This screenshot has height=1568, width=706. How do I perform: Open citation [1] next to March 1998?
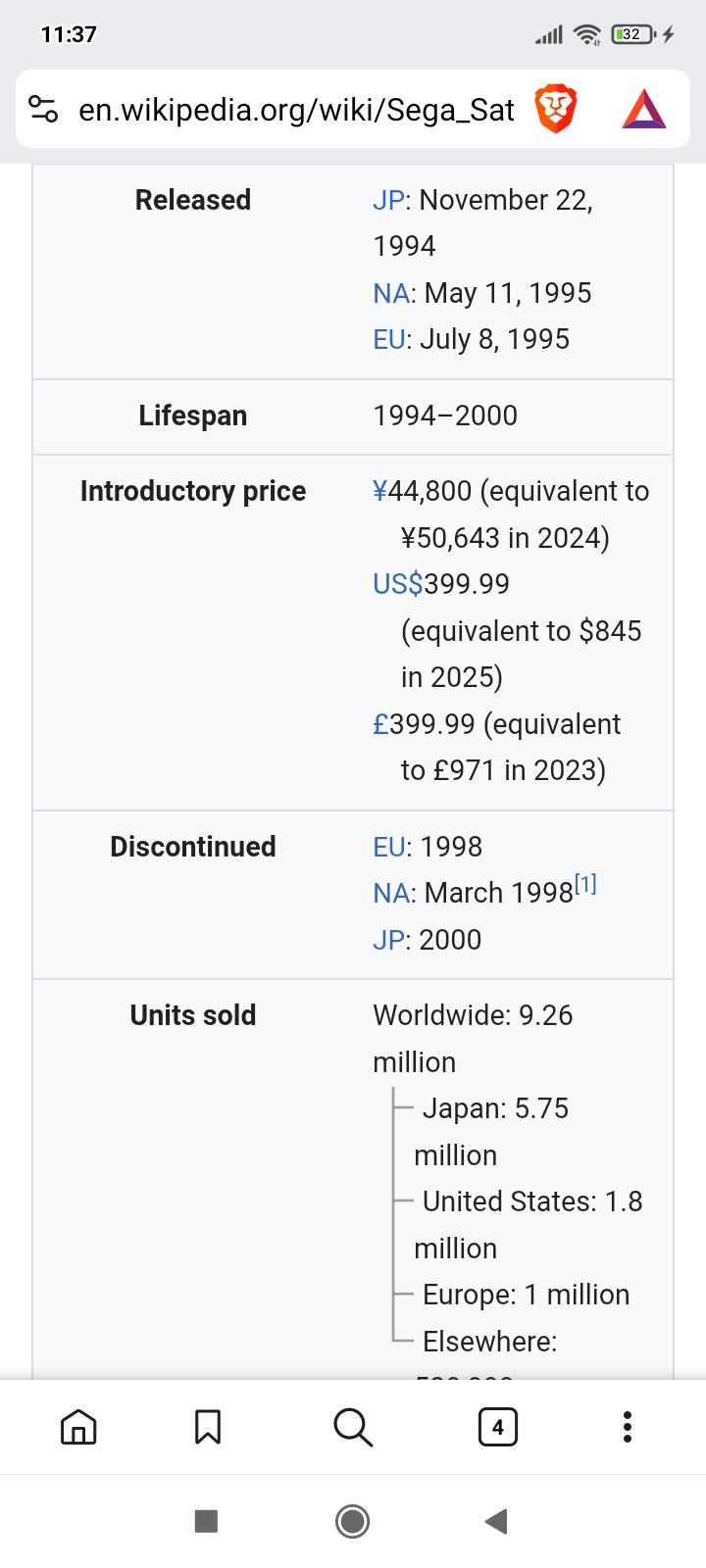click(x=585, y=885)
